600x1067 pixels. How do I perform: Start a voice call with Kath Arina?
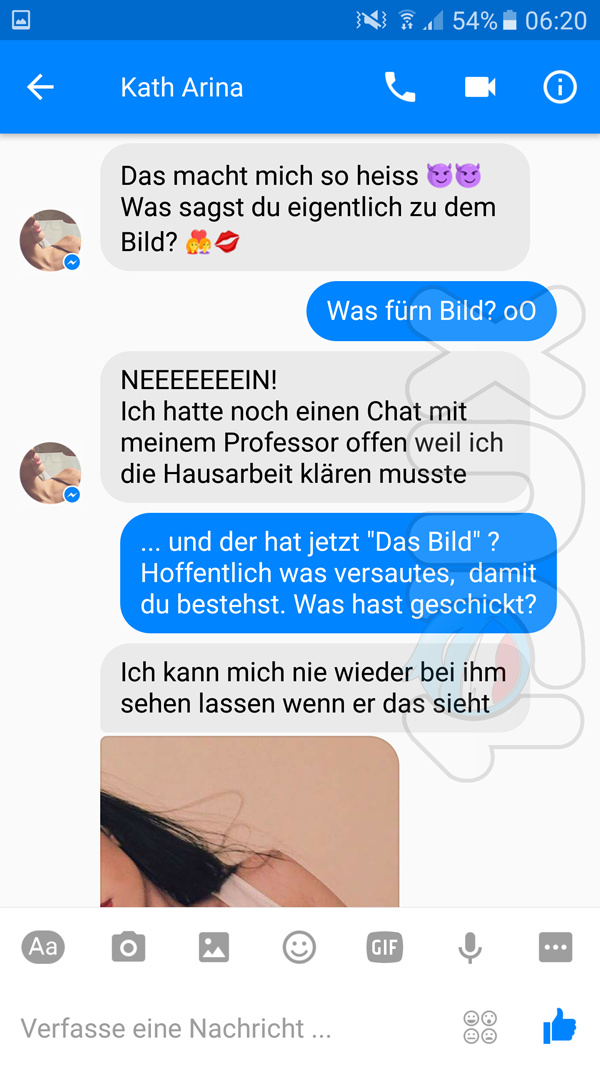tap(400, 88)
